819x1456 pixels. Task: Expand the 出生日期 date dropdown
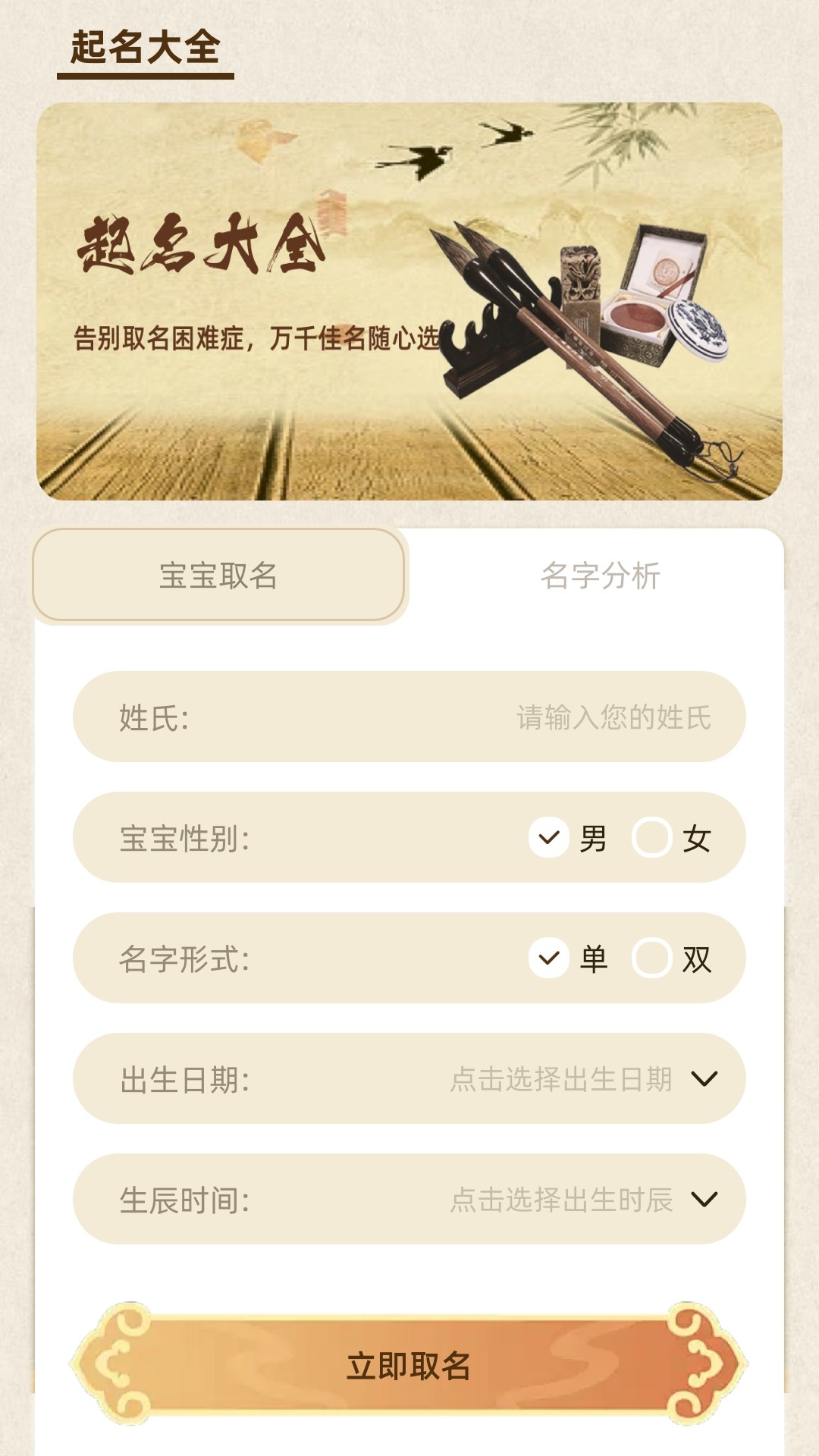tap(705, 1079)
